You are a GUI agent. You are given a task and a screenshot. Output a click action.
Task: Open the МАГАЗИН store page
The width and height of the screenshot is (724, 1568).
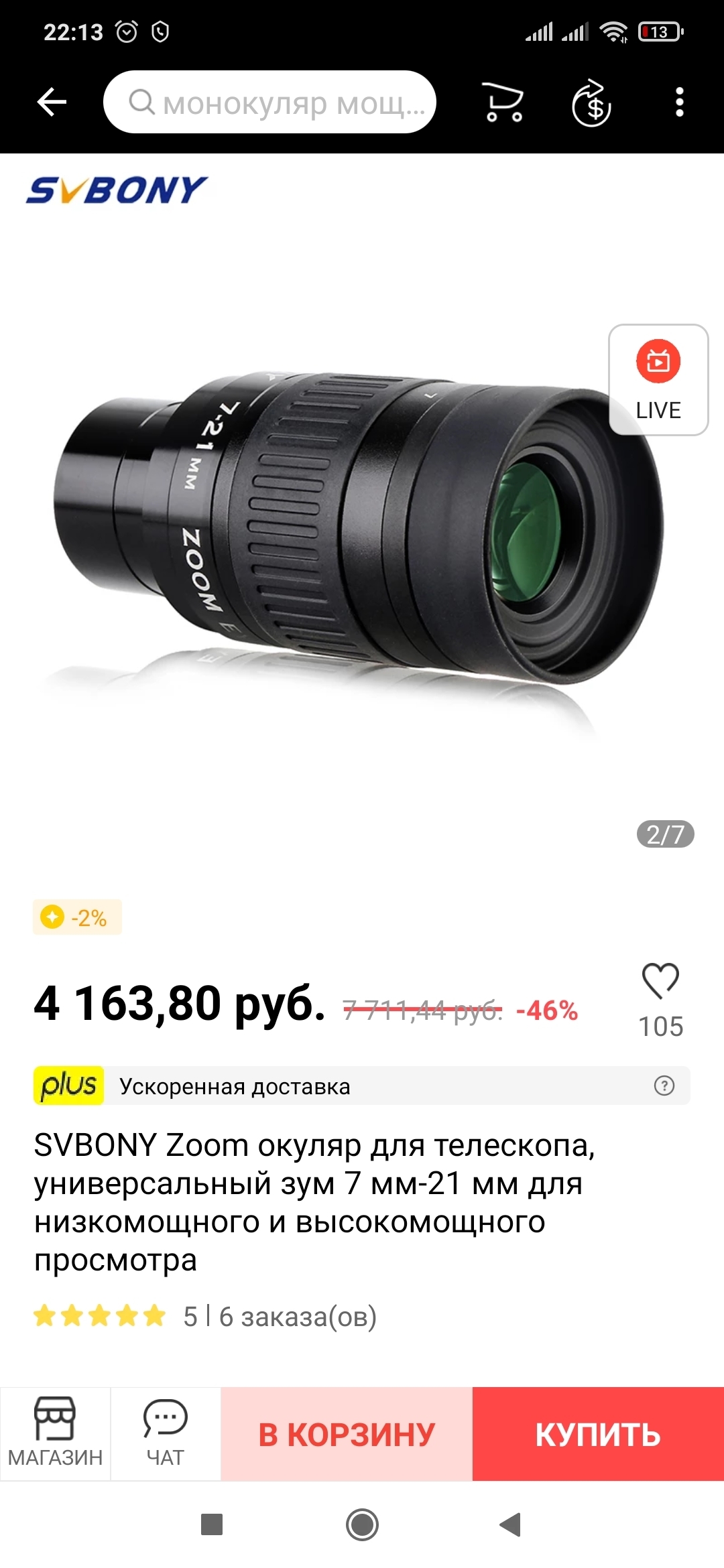pos(55,1433)
